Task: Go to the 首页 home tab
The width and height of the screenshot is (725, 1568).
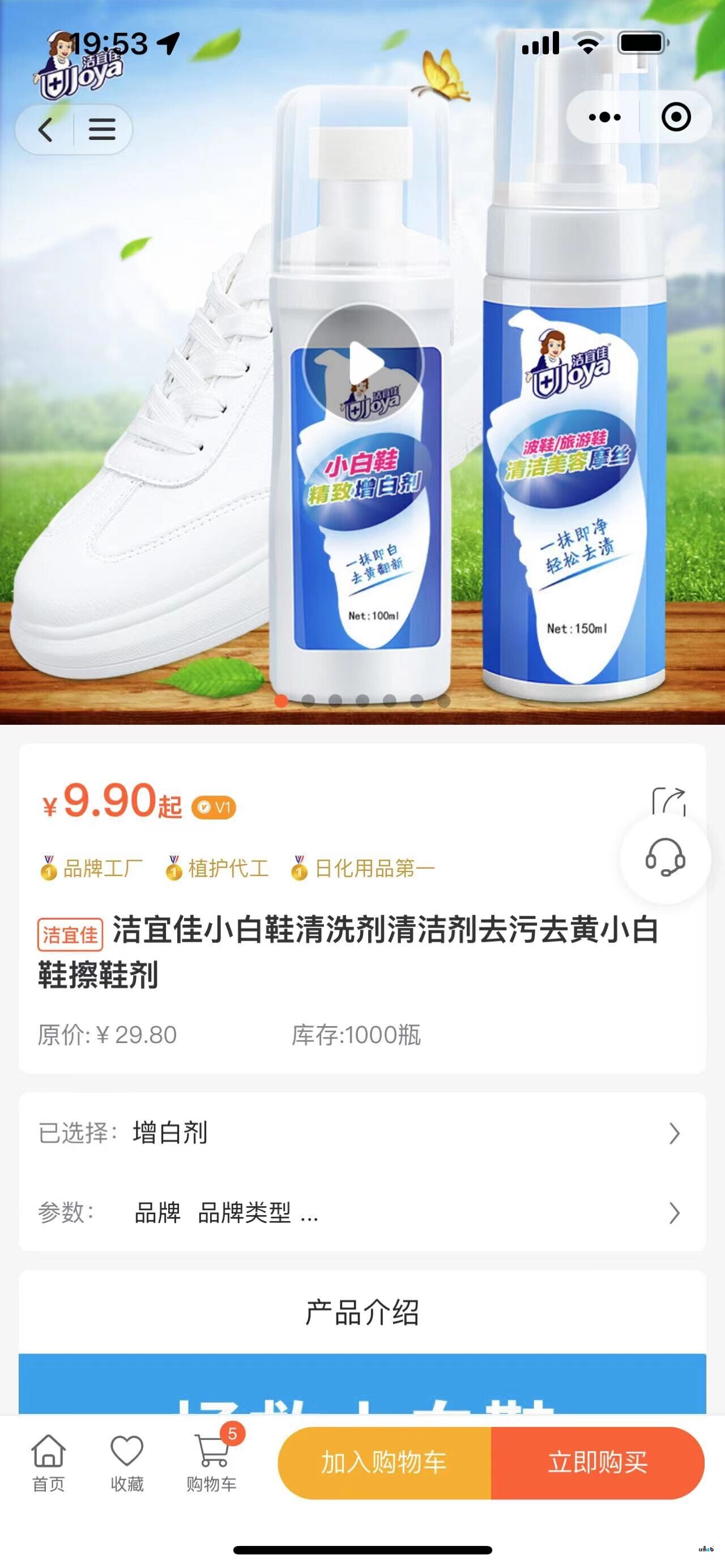Action: [x=49, y=1463]
